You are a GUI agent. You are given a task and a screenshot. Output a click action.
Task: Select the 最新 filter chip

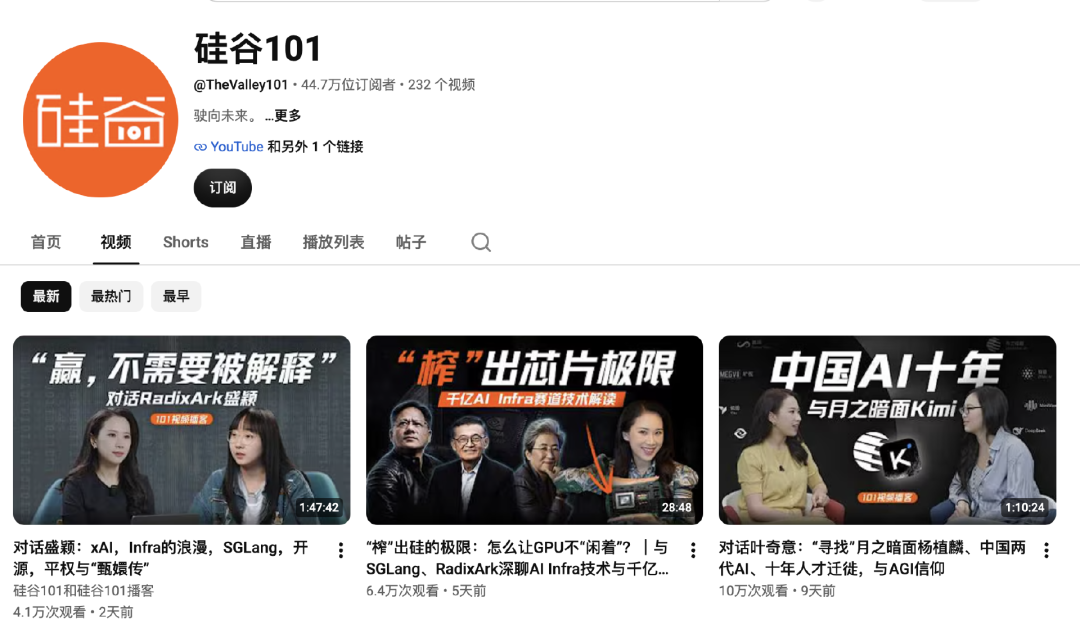[46, 296]
